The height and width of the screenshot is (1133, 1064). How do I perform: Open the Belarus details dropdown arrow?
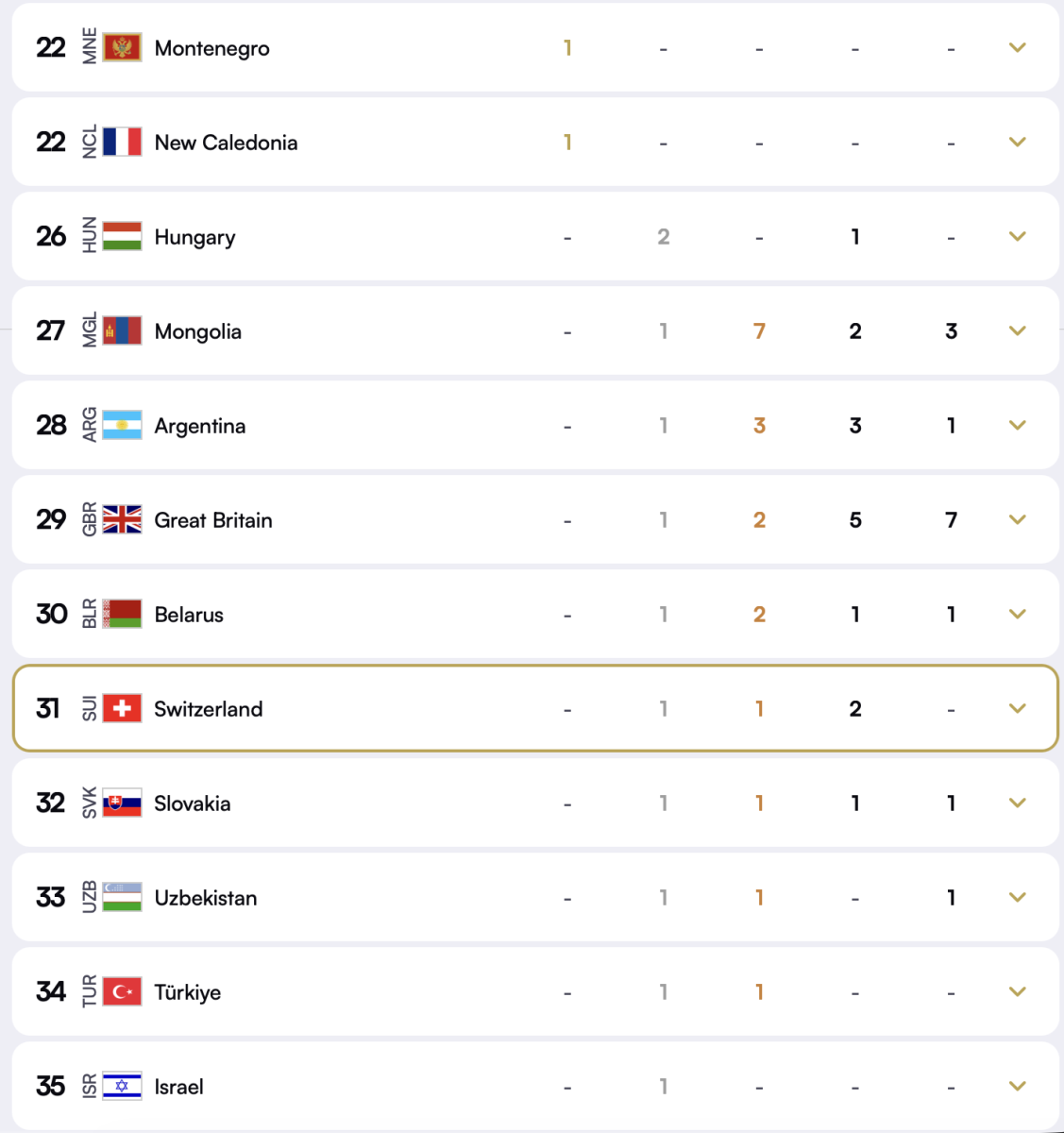click(1018, 614)
